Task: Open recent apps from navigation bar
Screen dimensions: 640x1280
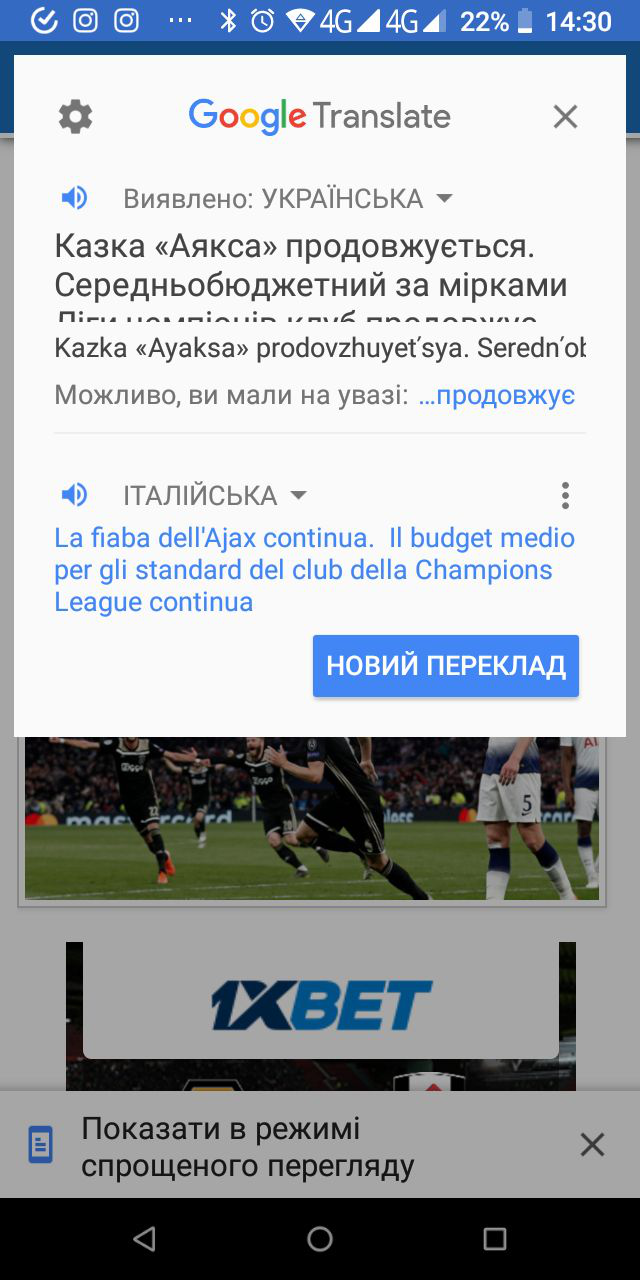Action: point(494,1240)
